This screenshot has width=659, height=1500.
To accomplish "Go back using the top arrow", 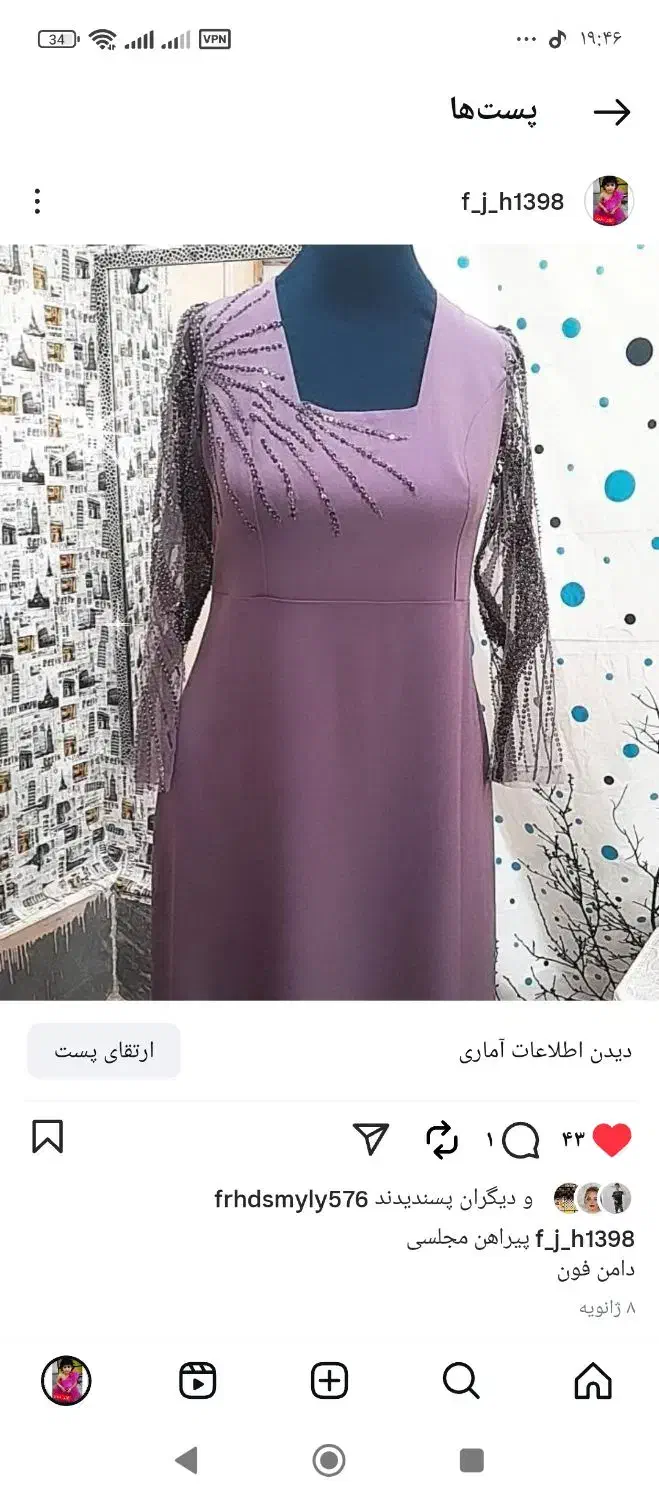I will pos(612,112).
